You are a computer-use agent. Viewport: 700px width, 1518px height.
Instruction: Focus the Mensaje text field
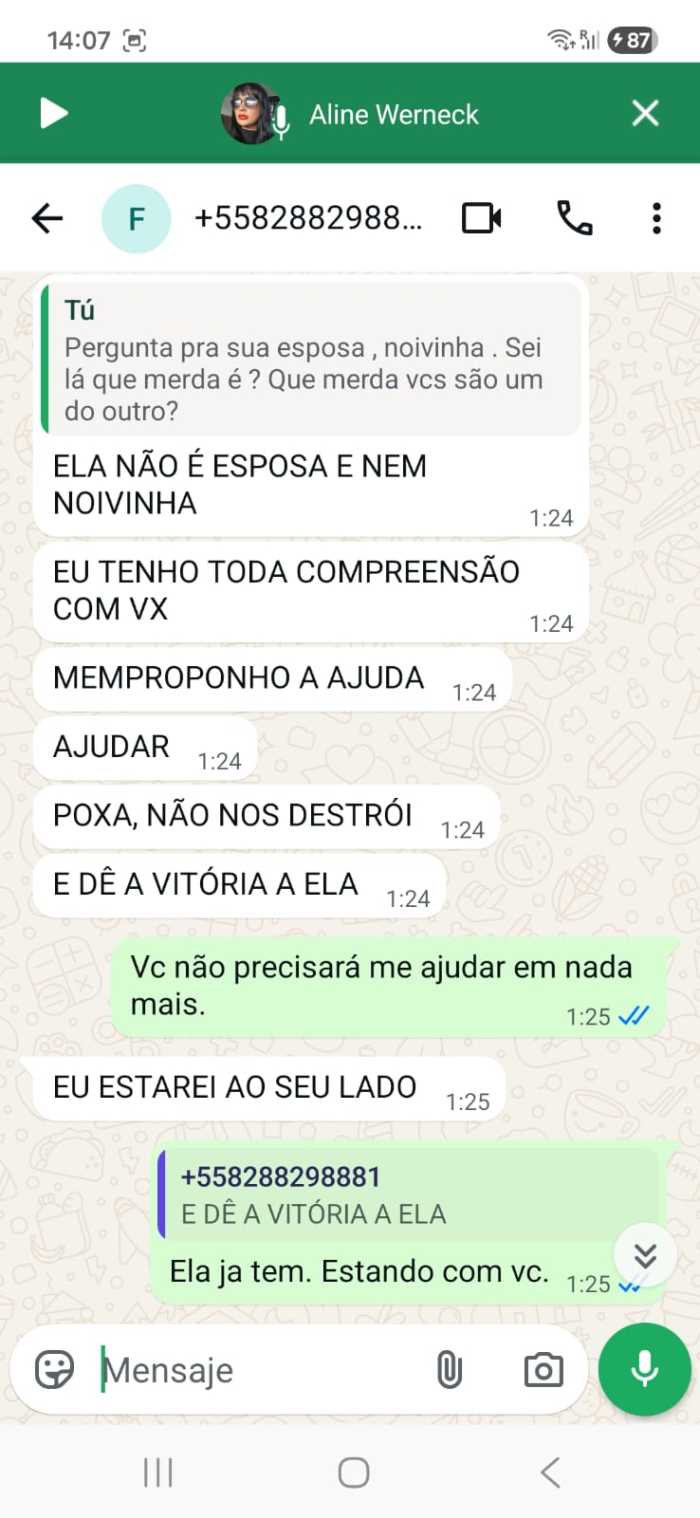[x=260, y=1370]
